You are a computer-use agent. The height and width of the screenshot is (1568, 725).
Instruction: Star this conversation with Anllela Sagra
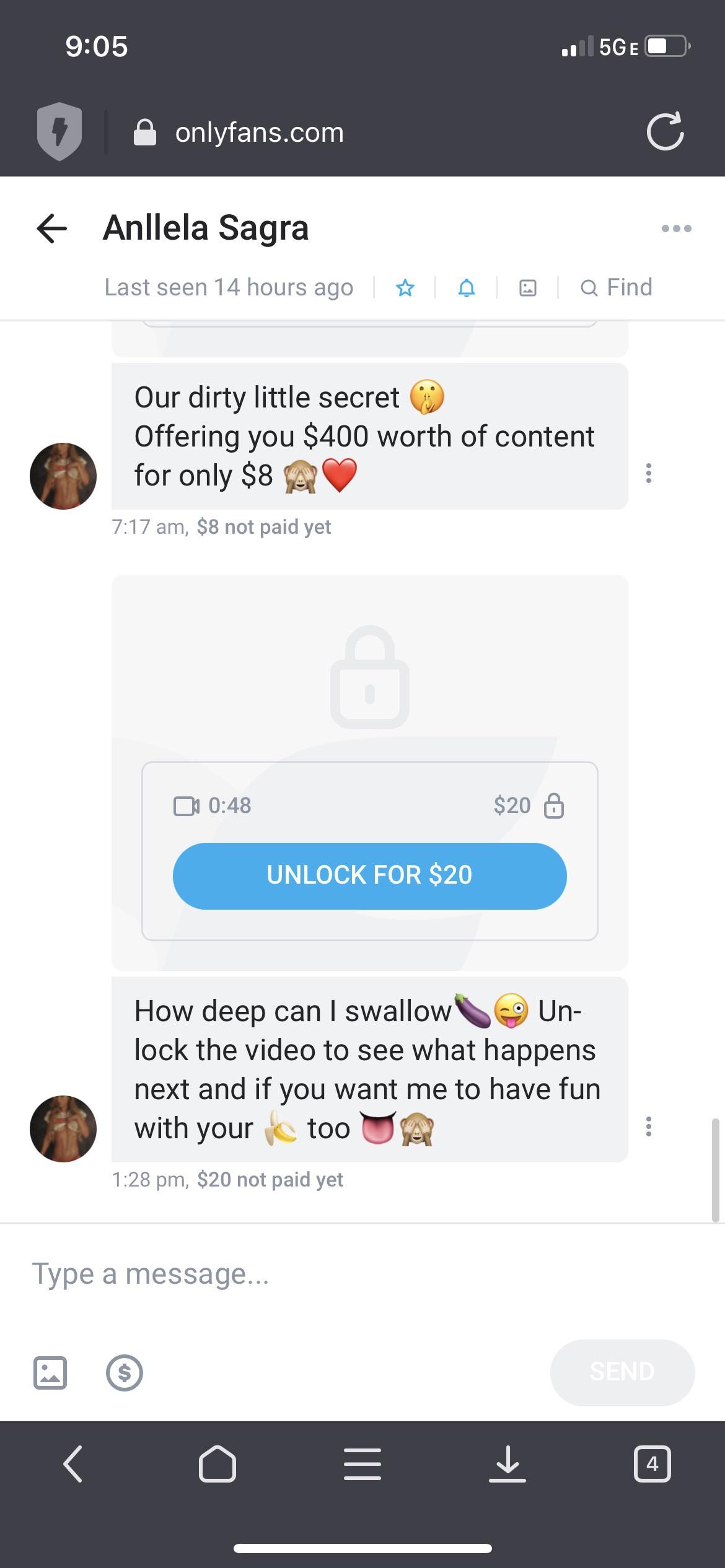405,287
